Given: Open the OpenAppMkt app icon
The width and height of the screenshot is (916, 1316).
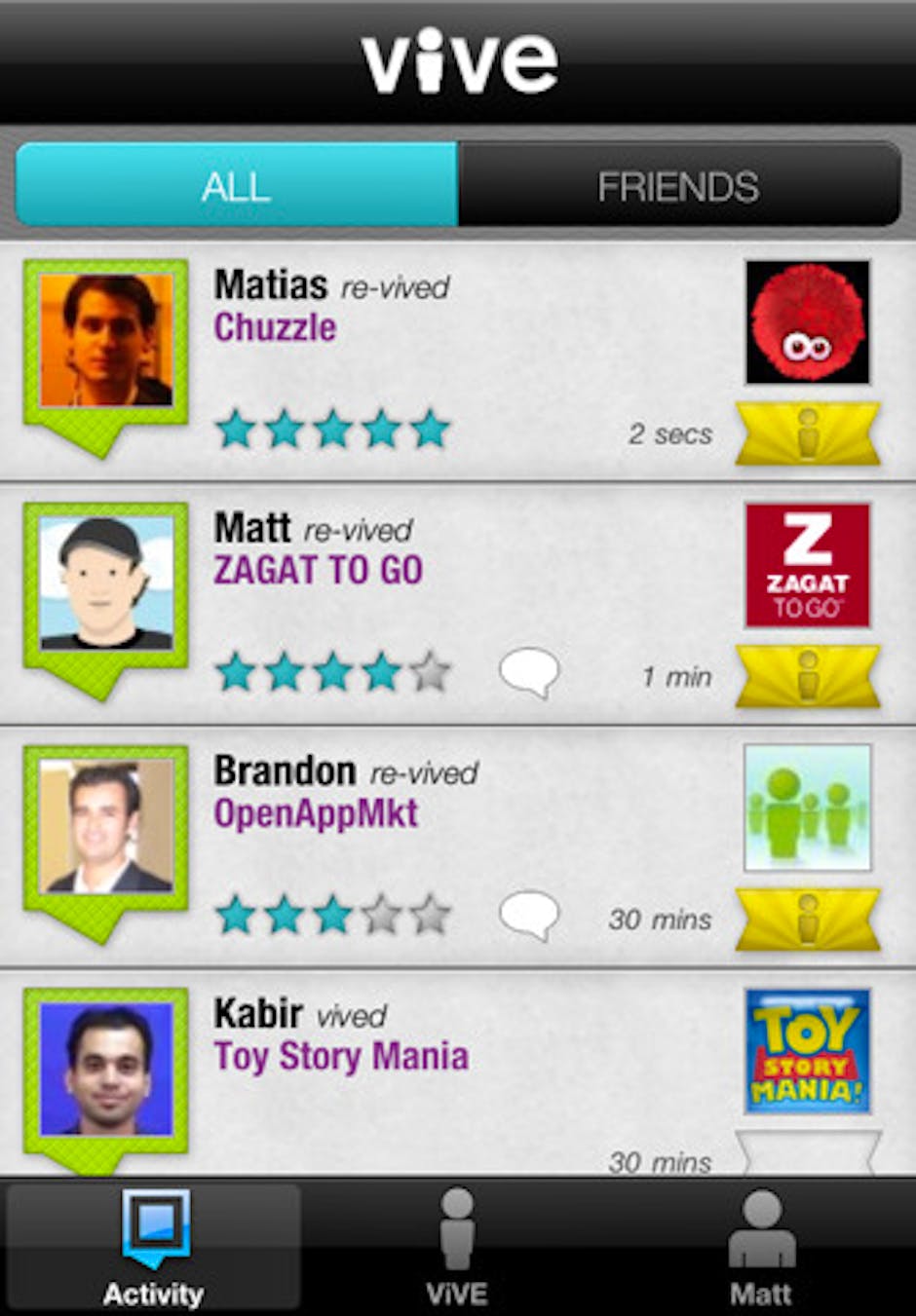Looking at the screenshot, I should point(808,808).
